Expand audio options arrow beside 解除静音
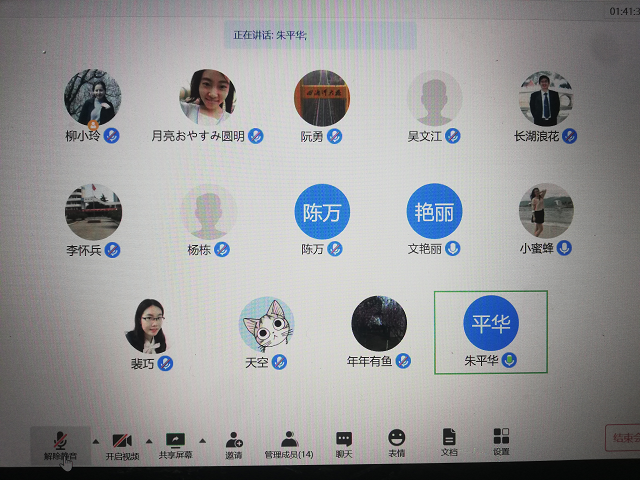 pos(96,440)
